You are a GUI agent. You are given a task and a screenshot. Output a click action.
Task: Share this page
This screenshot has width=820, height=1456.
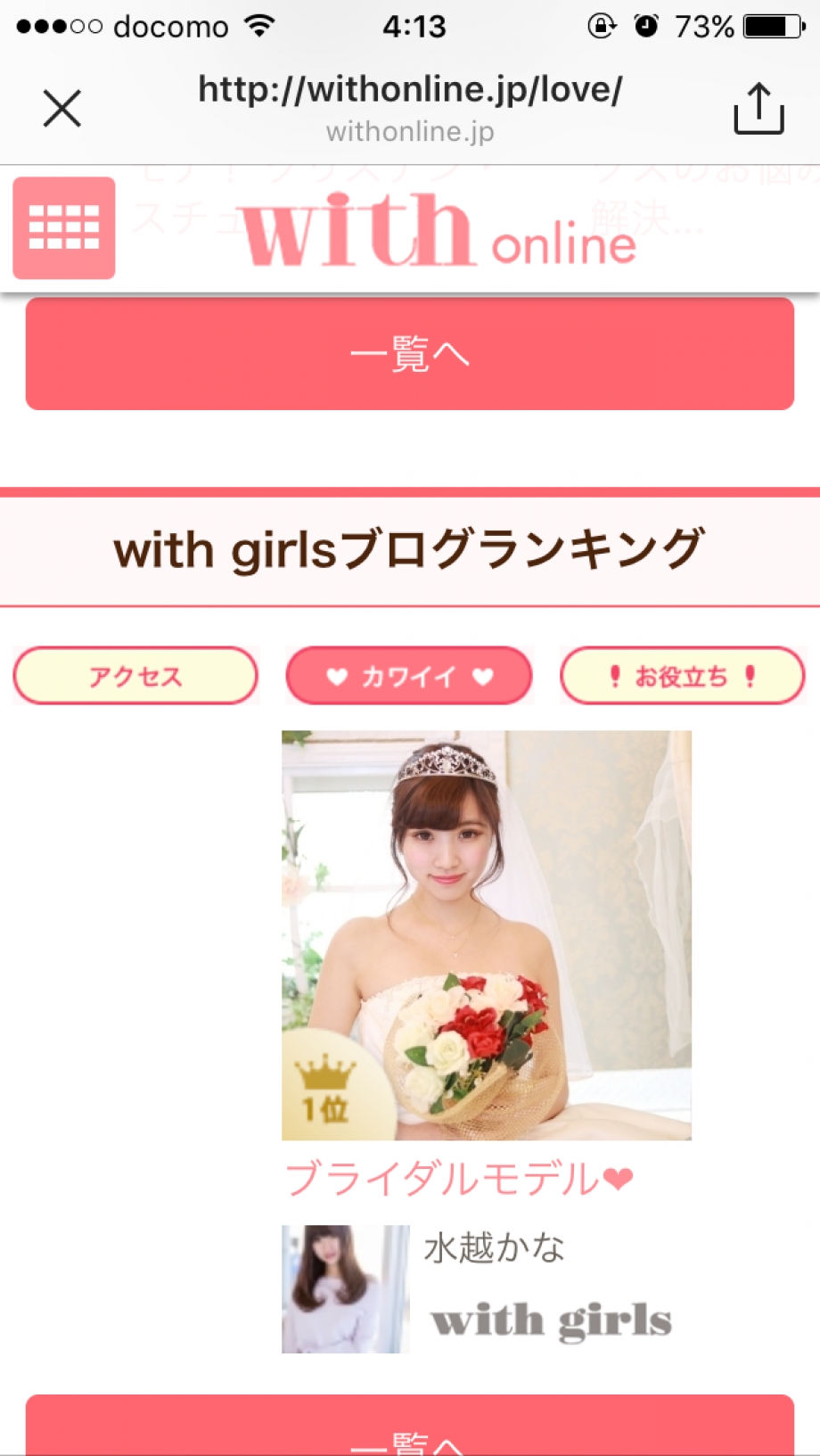[758, 109]
